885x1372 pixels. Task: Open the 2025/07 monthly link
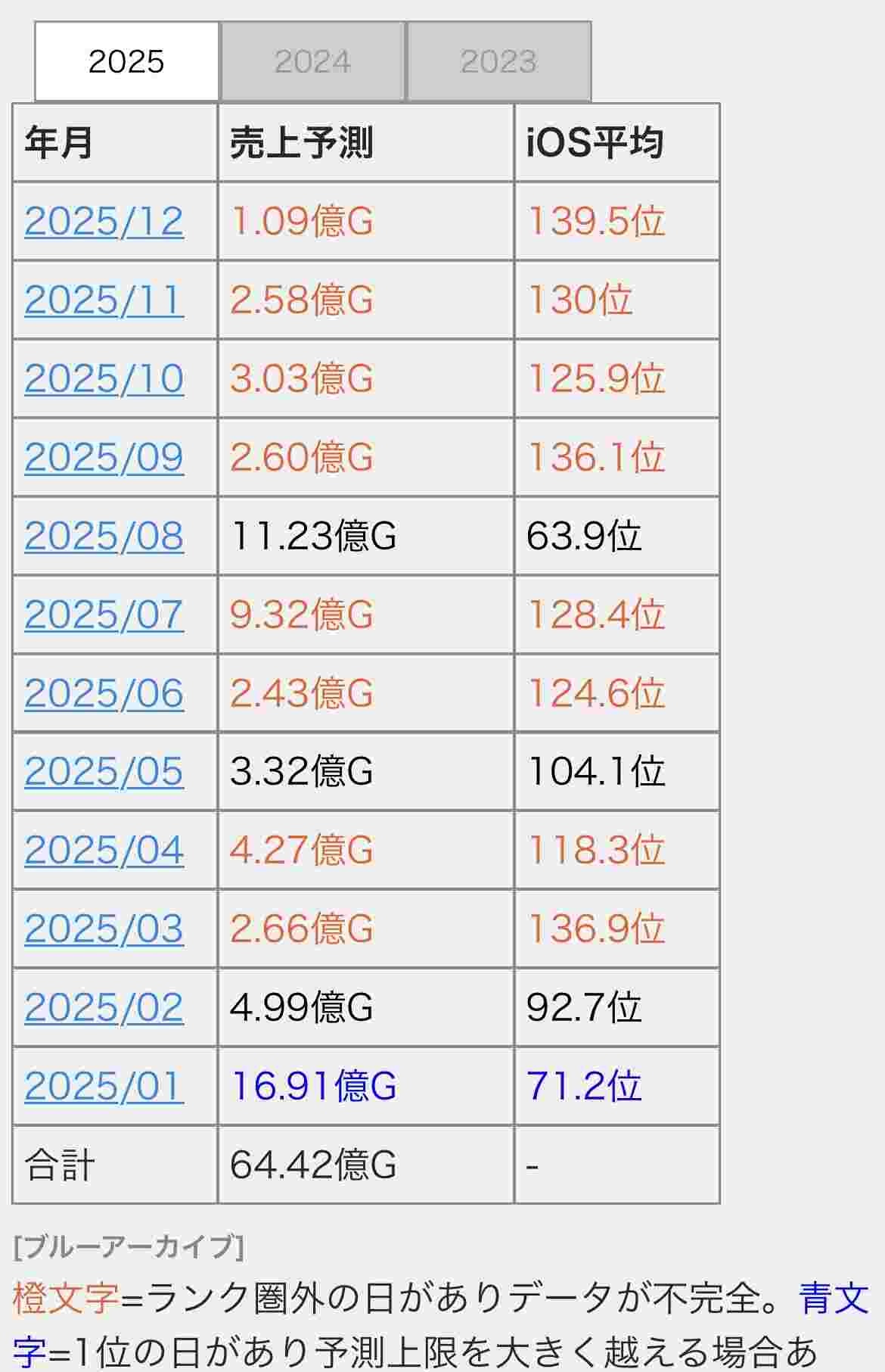(104, 614)
